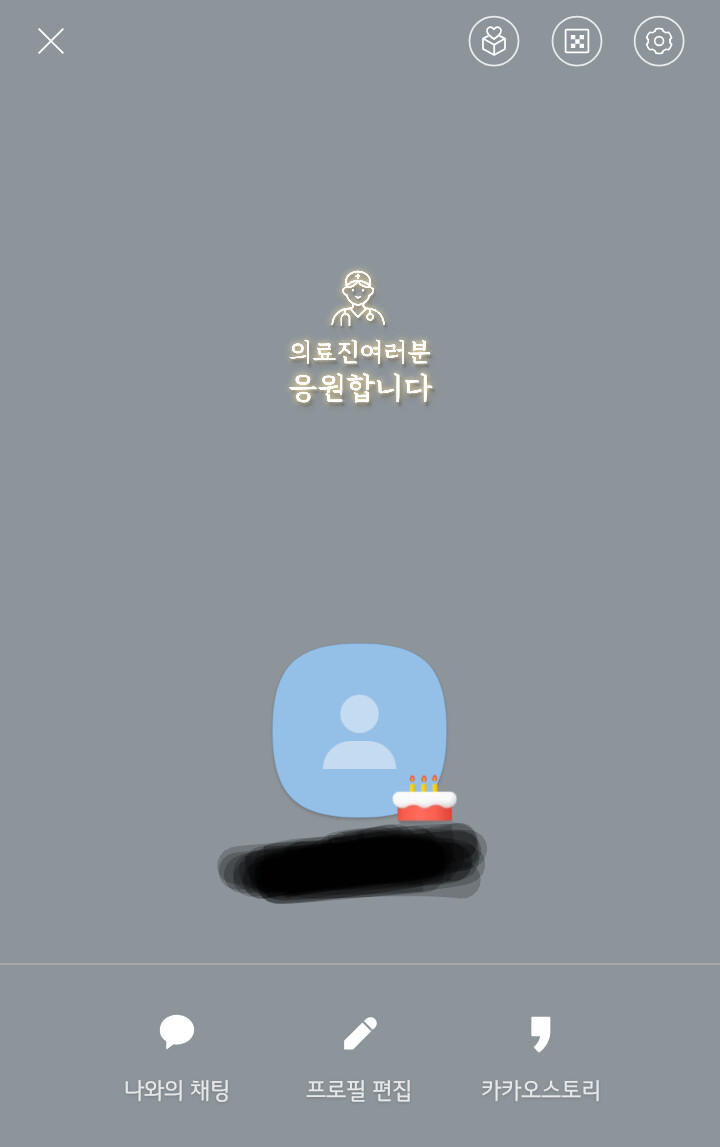Viewport: 720px width, 1147px height.
Task: Tap the 의료진여러분 응원합니다 sticker
Action: click(x=359, y=340)
